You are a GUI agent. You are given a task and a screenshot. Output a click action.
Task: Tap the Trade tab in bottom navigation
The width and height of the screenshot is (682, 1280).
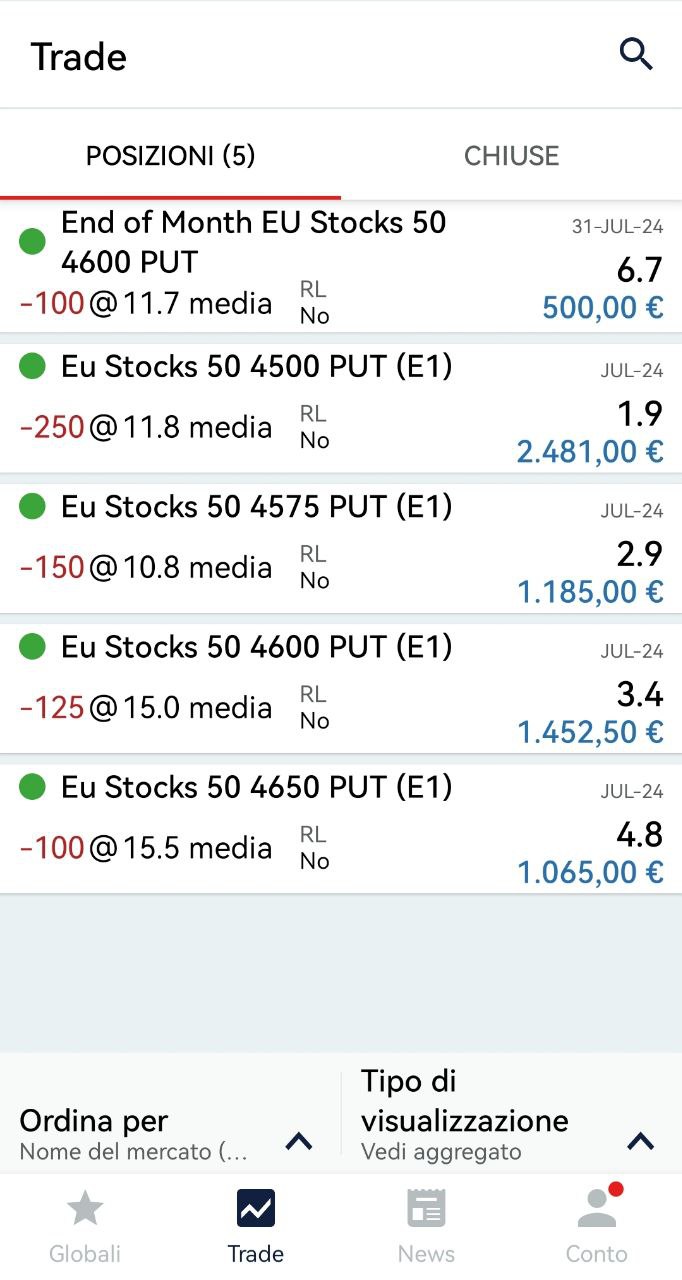[255, 1226]
